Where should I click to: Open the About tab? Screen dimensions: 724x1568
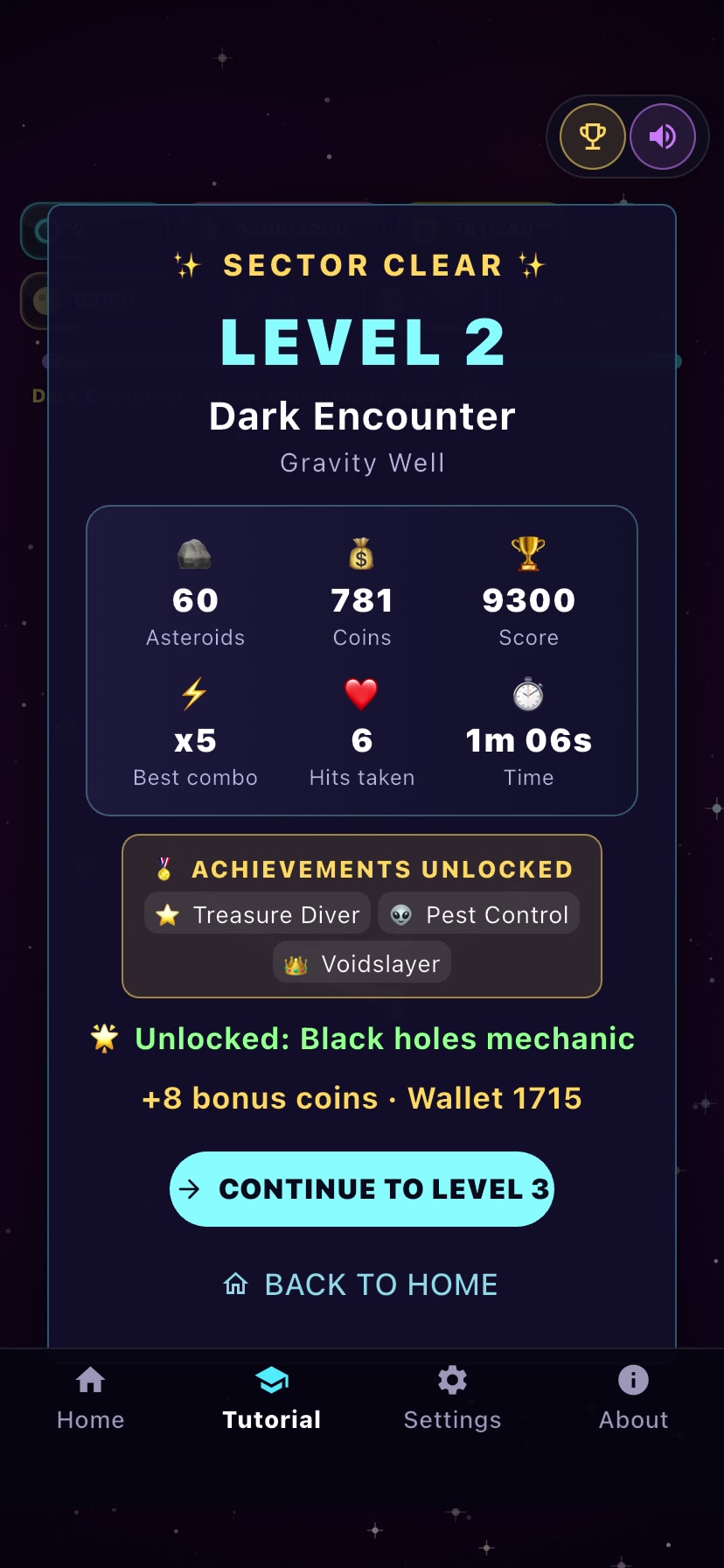click(634, 1398)
